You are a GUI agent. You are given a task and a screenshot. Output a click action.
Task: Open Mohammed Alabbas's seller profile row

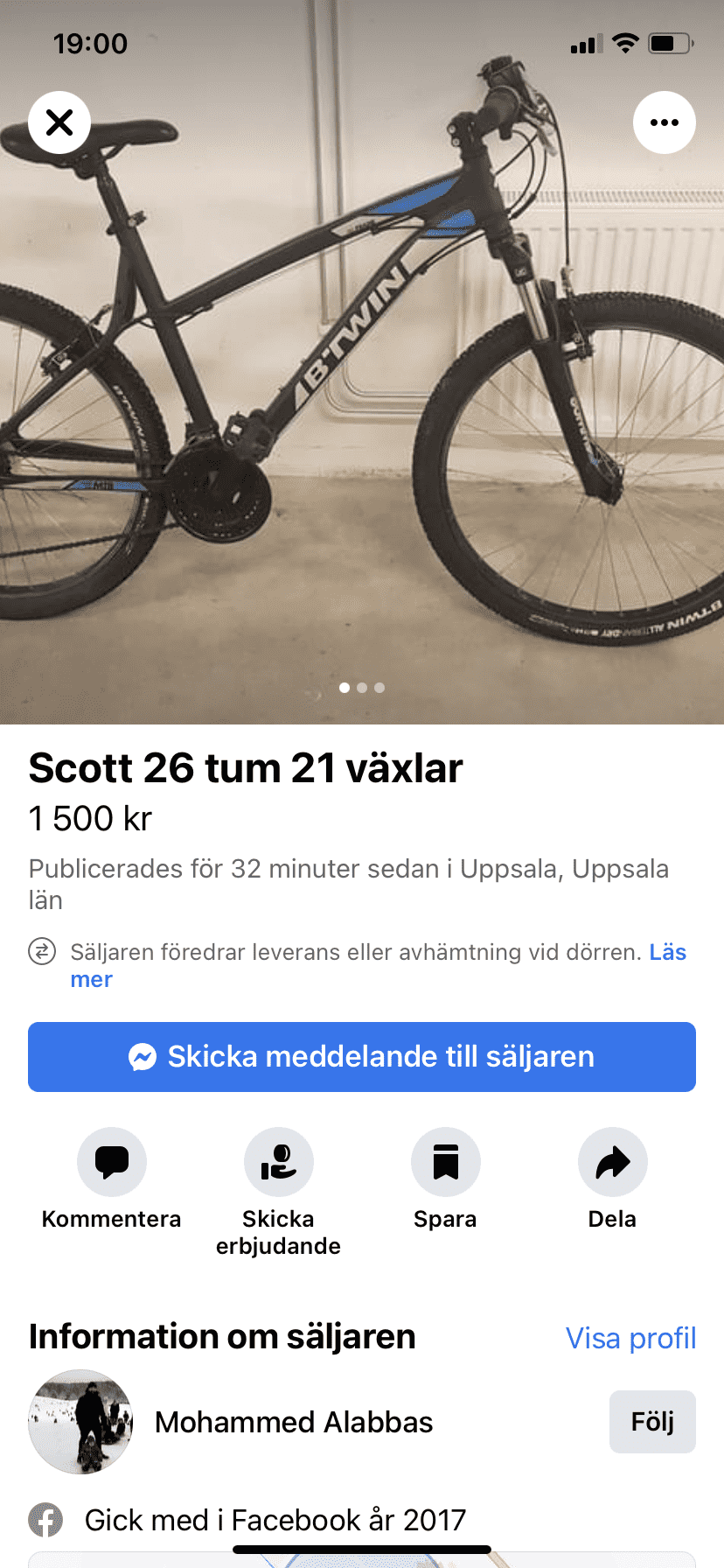pos(294,1423)
